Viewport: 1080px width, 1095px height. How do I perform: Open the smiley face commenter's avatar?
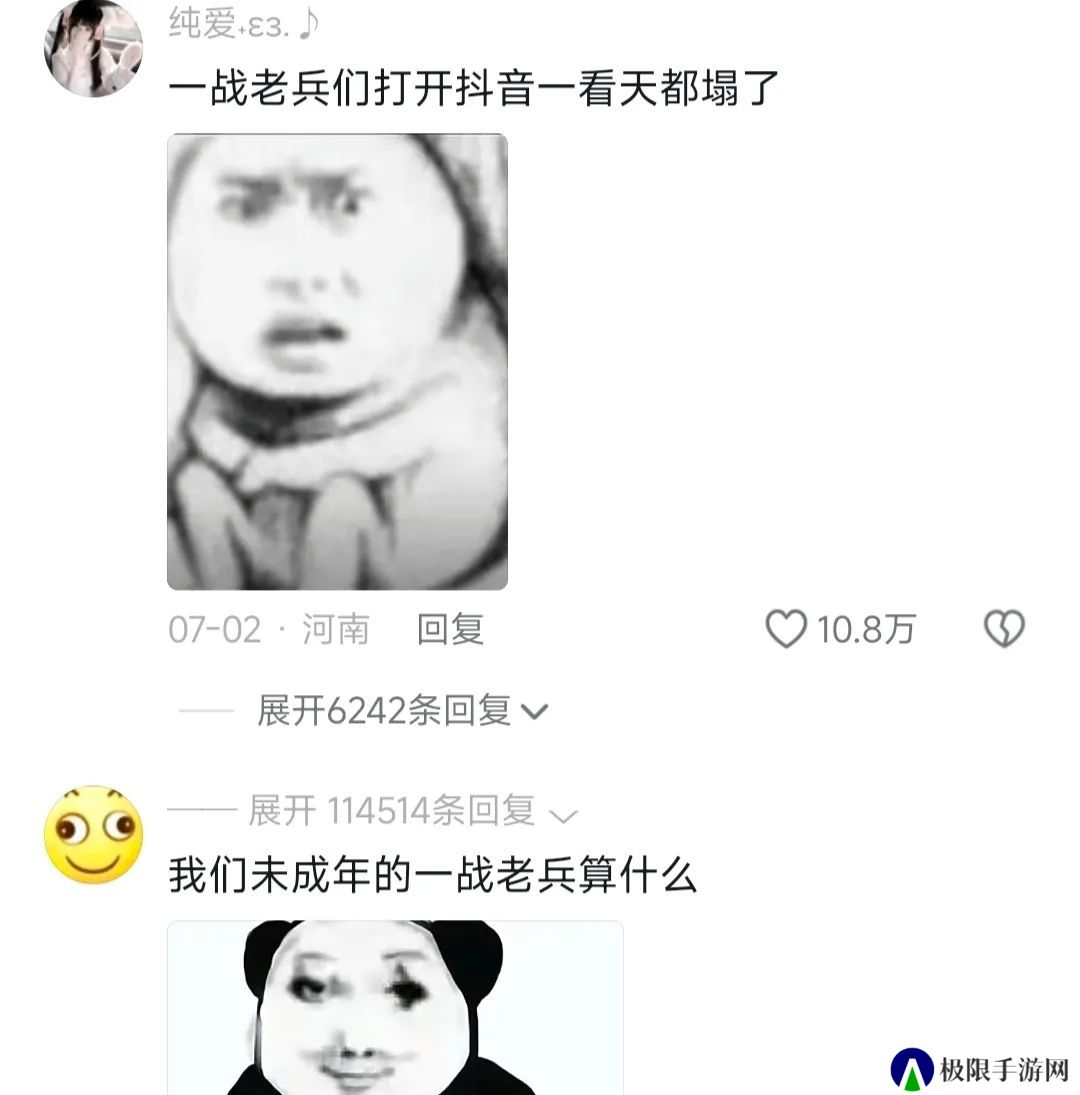pos(93,835)
